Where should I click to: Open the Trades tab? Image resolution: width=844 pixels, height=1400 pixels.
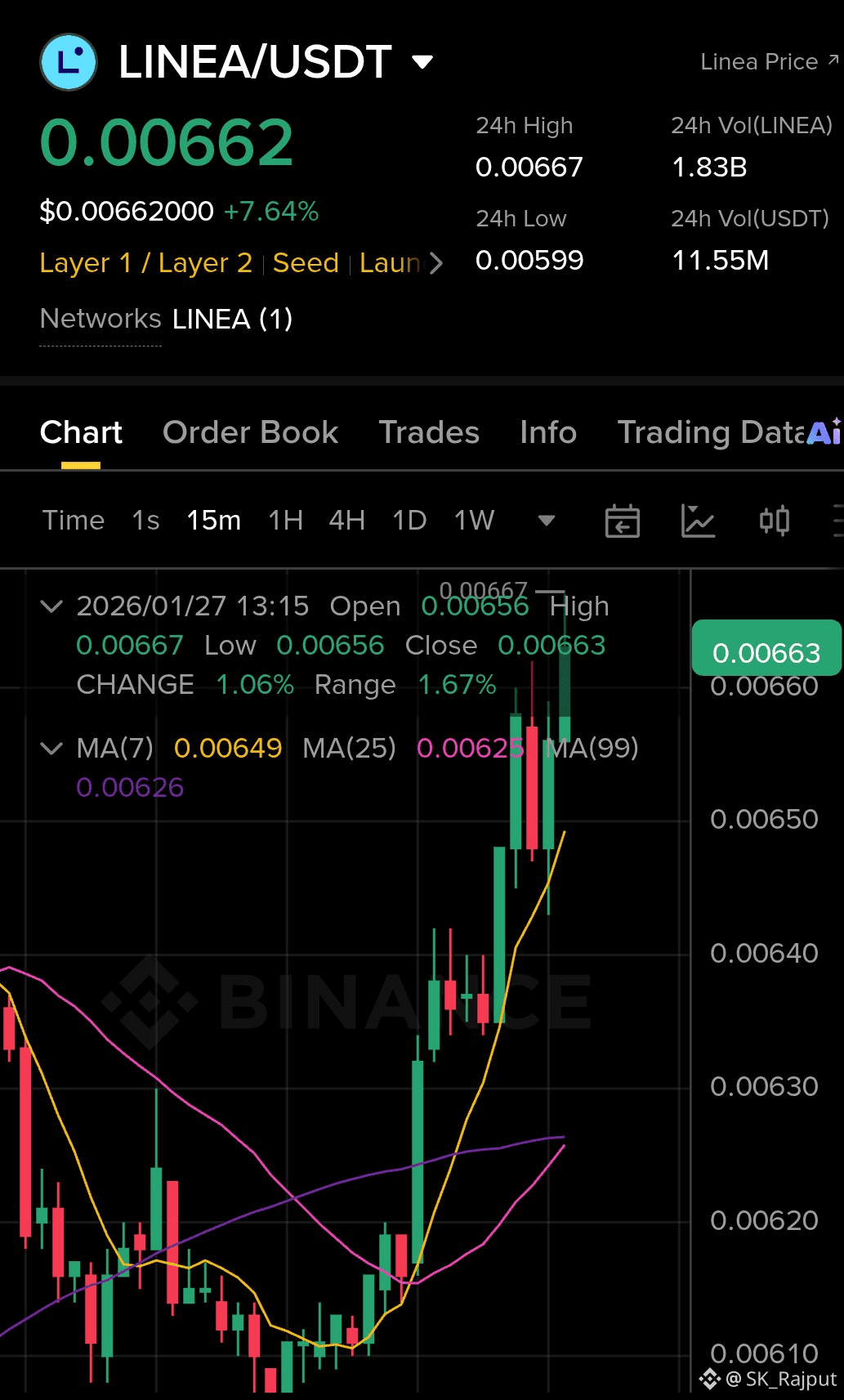tap(428, 432)
